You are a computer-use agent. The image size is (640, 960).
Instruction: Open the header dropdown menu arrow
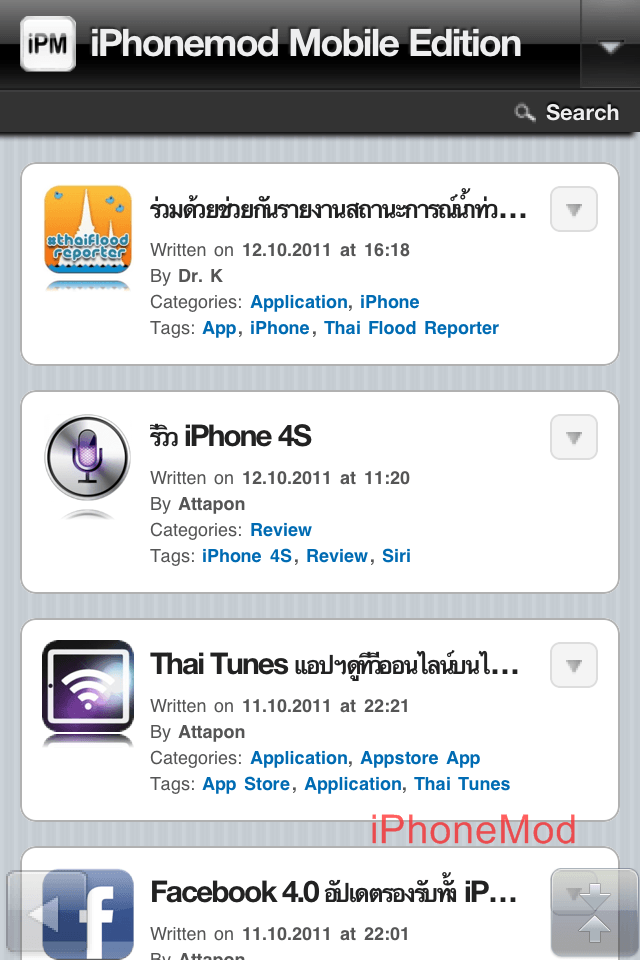coord(609,46)
